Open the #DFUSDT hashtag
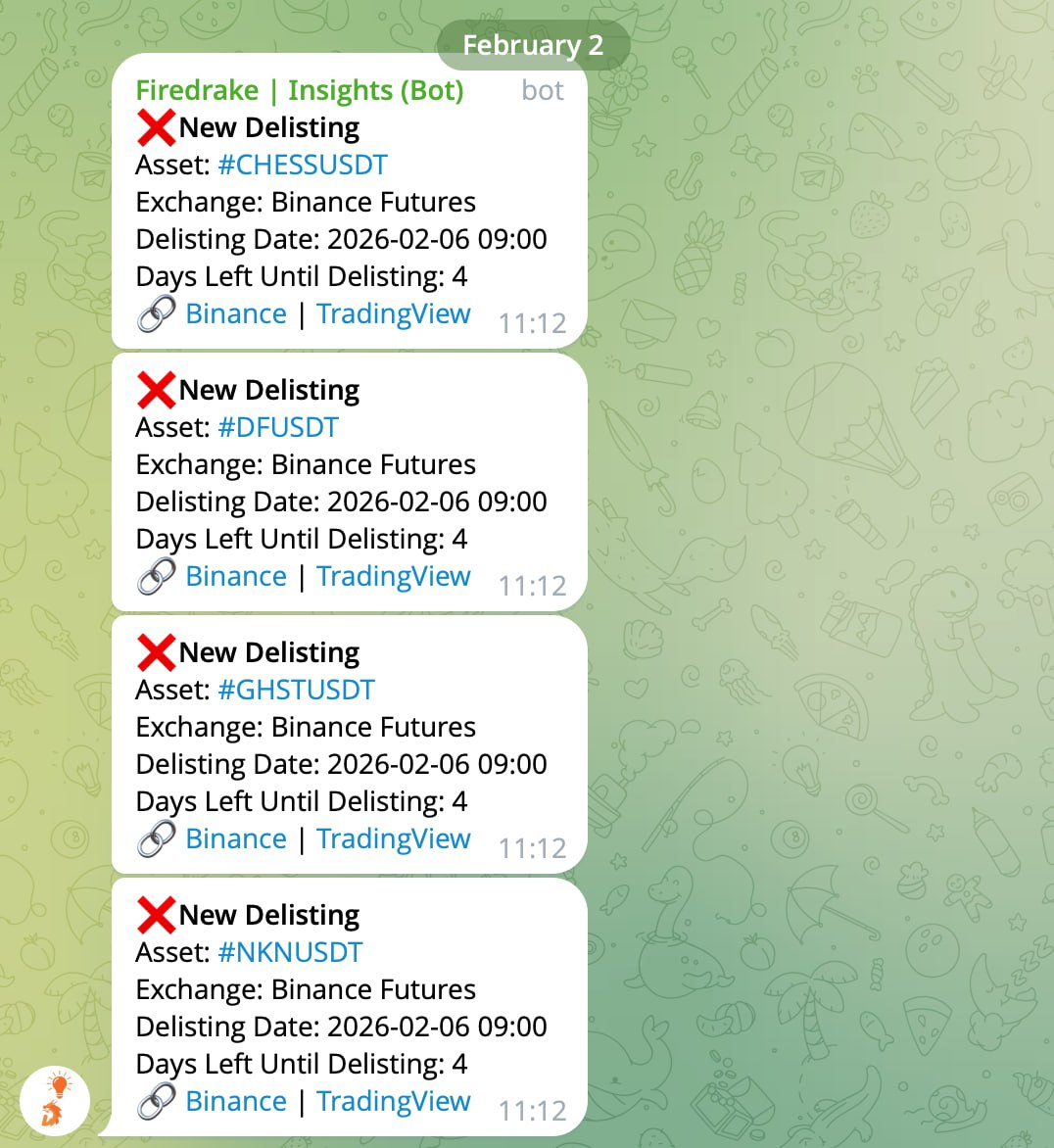 277,427
